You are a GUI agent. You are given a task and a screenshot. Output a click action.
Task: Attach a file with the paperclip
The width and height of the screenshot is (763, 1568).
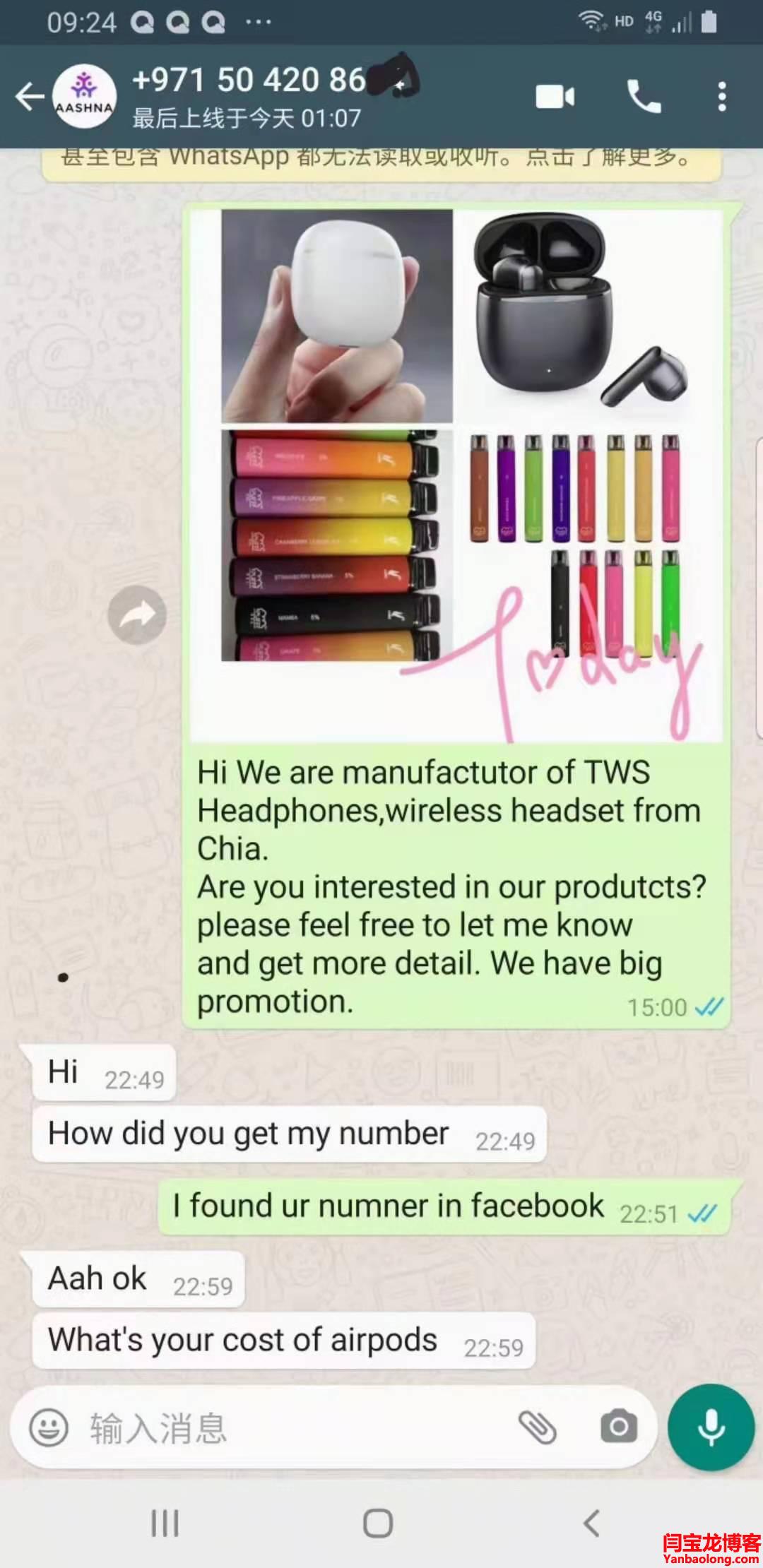point(538,1427)
